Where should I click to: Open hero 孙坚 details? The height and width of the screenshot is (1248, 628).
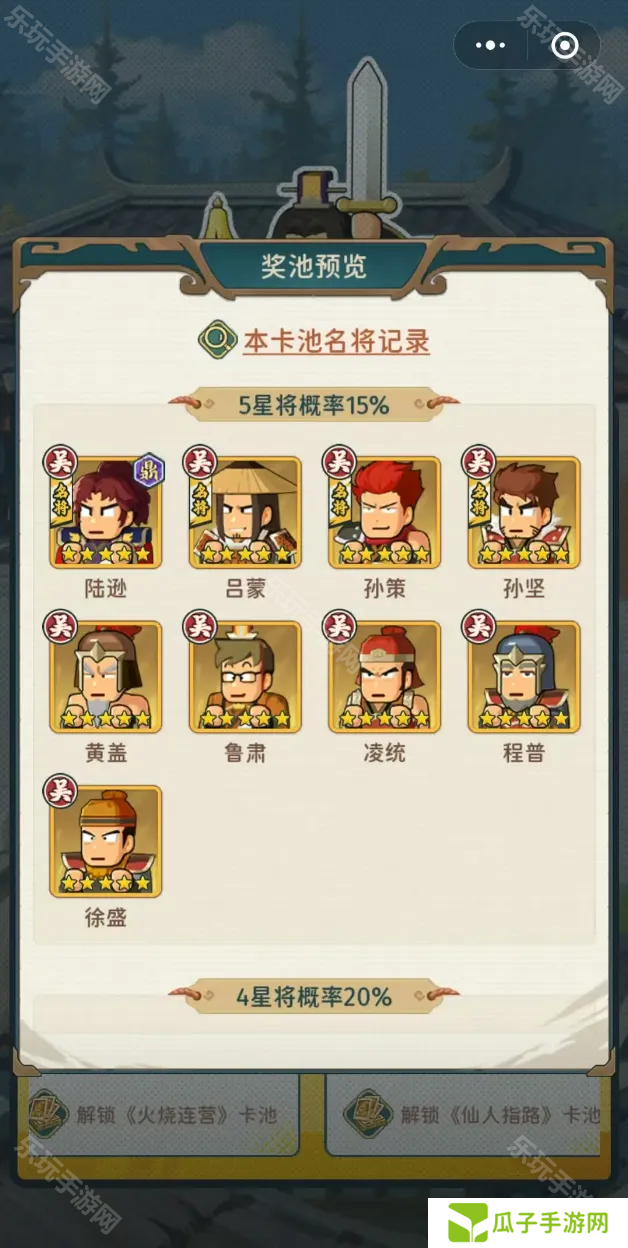[x=524, y=512]
